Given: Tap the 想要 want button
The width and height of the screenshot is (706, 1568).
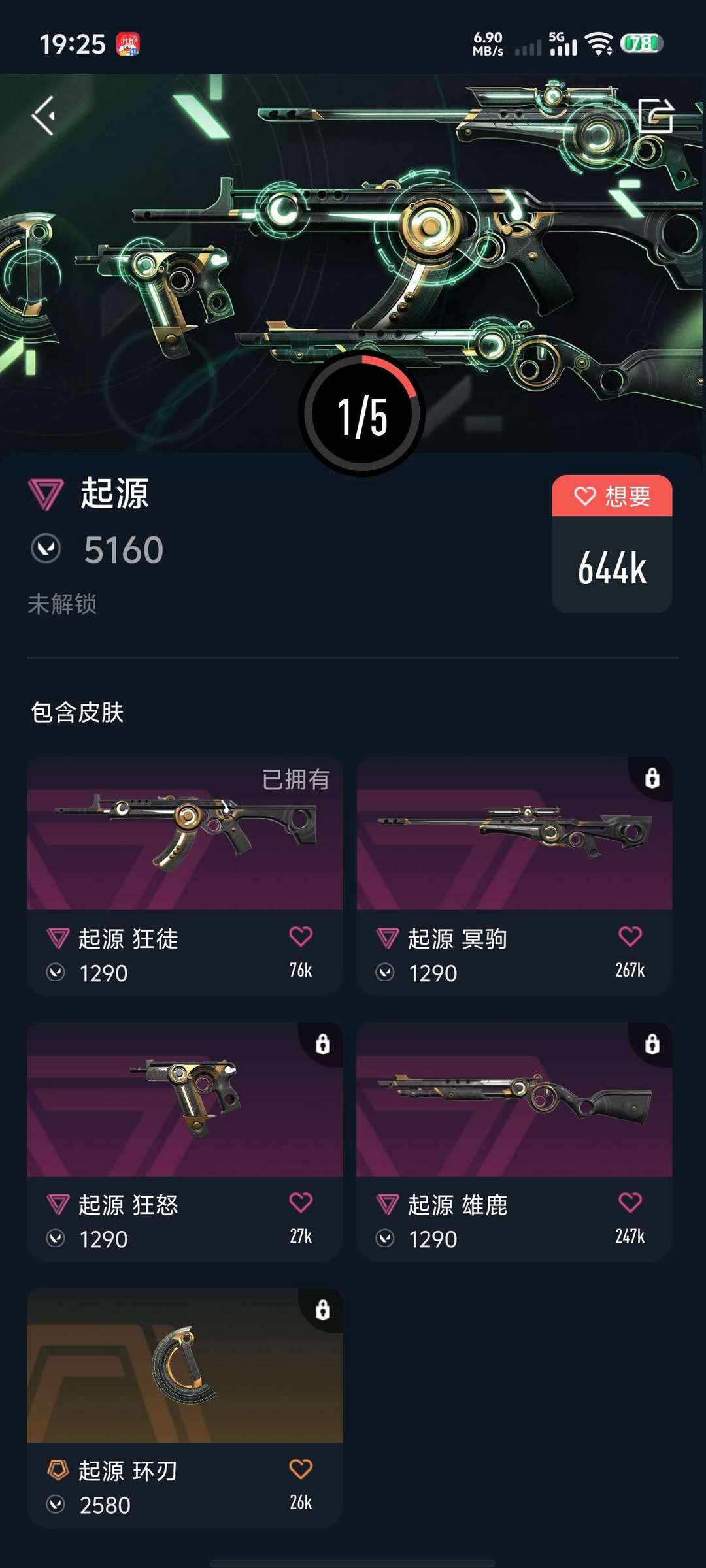Looking at the screenshot, I should point(612,497).
